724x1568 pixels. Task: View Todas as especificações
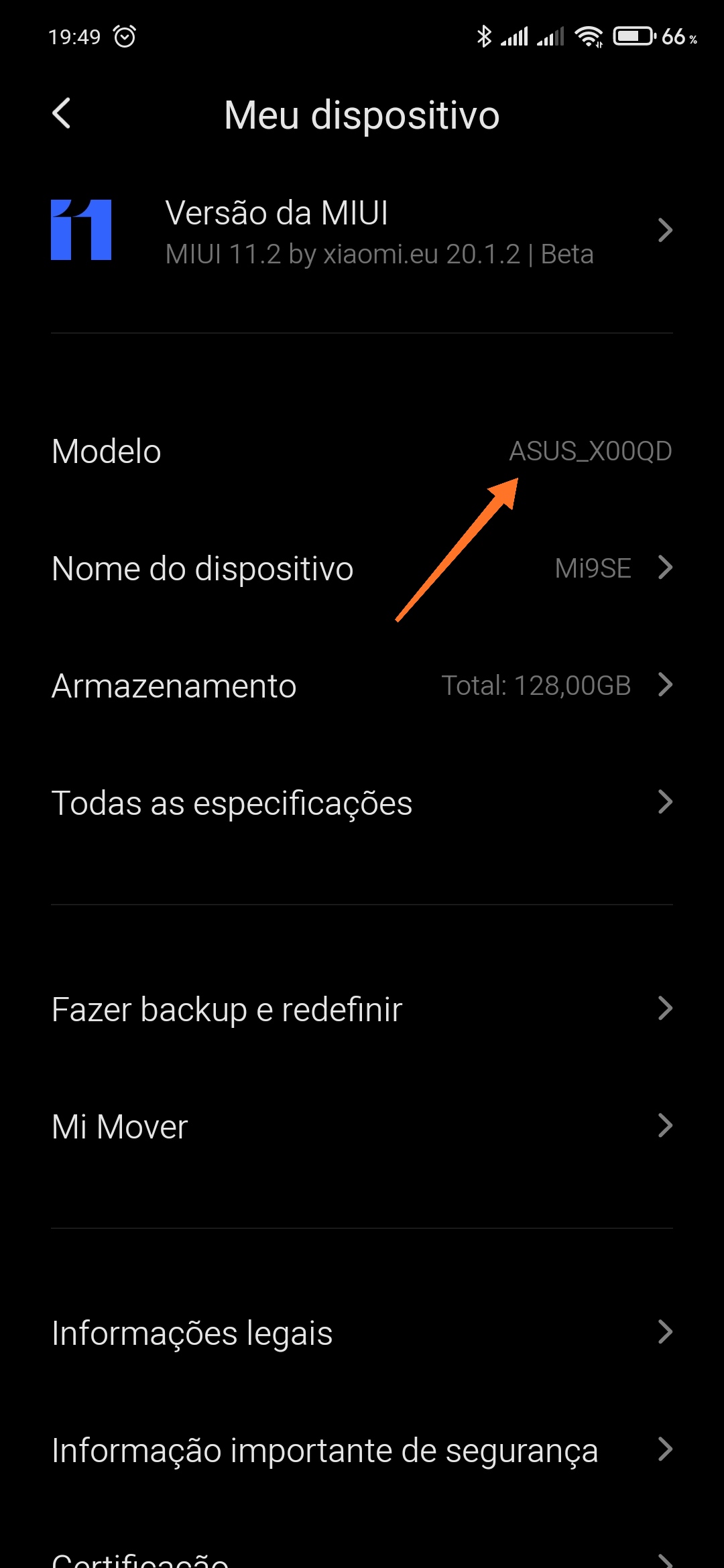[x=362, y=803]
